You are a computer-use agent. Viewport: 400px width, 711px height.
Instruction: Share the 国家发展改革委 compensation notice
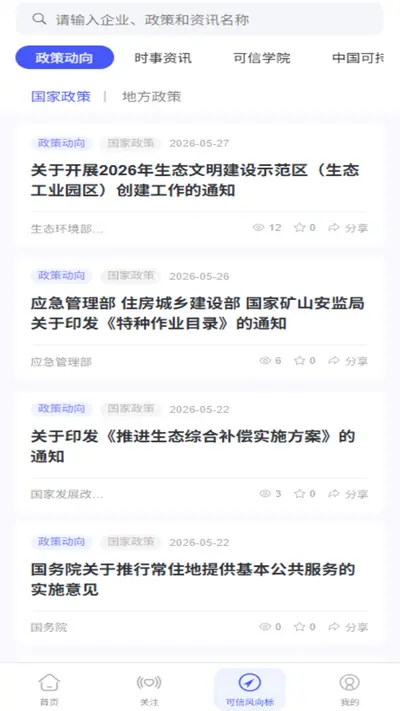coord(348,494)
